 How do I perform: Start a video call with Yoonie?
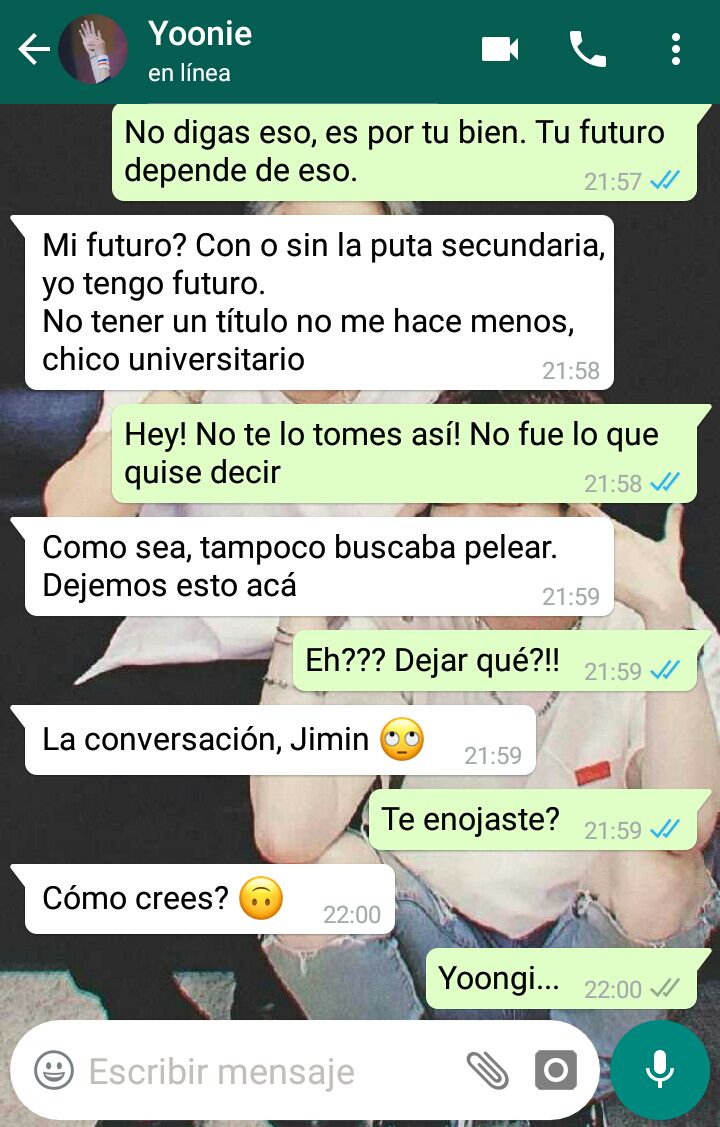click(500, 49)
